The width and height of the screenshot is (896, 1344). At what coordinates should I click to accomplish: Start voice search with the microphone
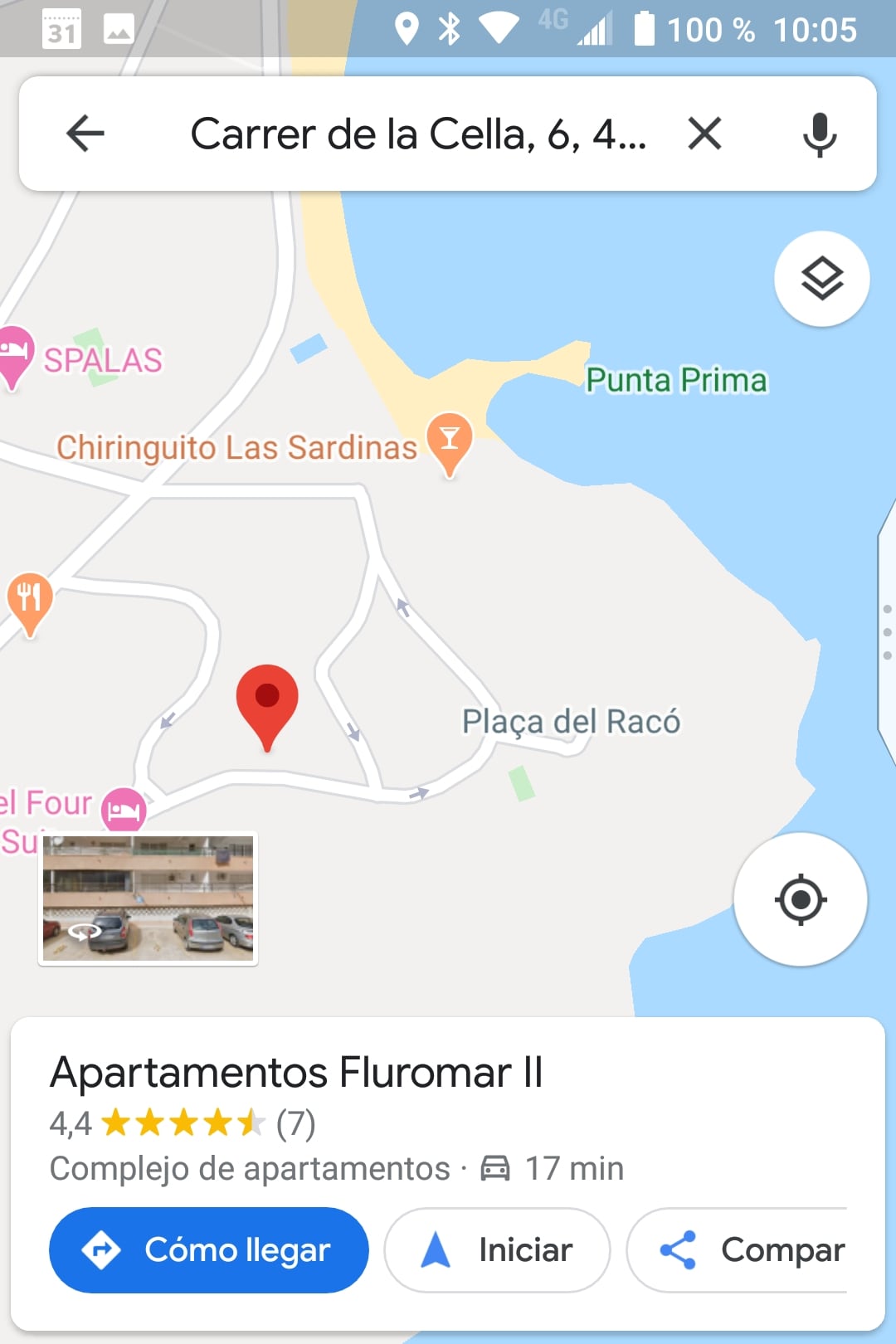coord(819,134)
